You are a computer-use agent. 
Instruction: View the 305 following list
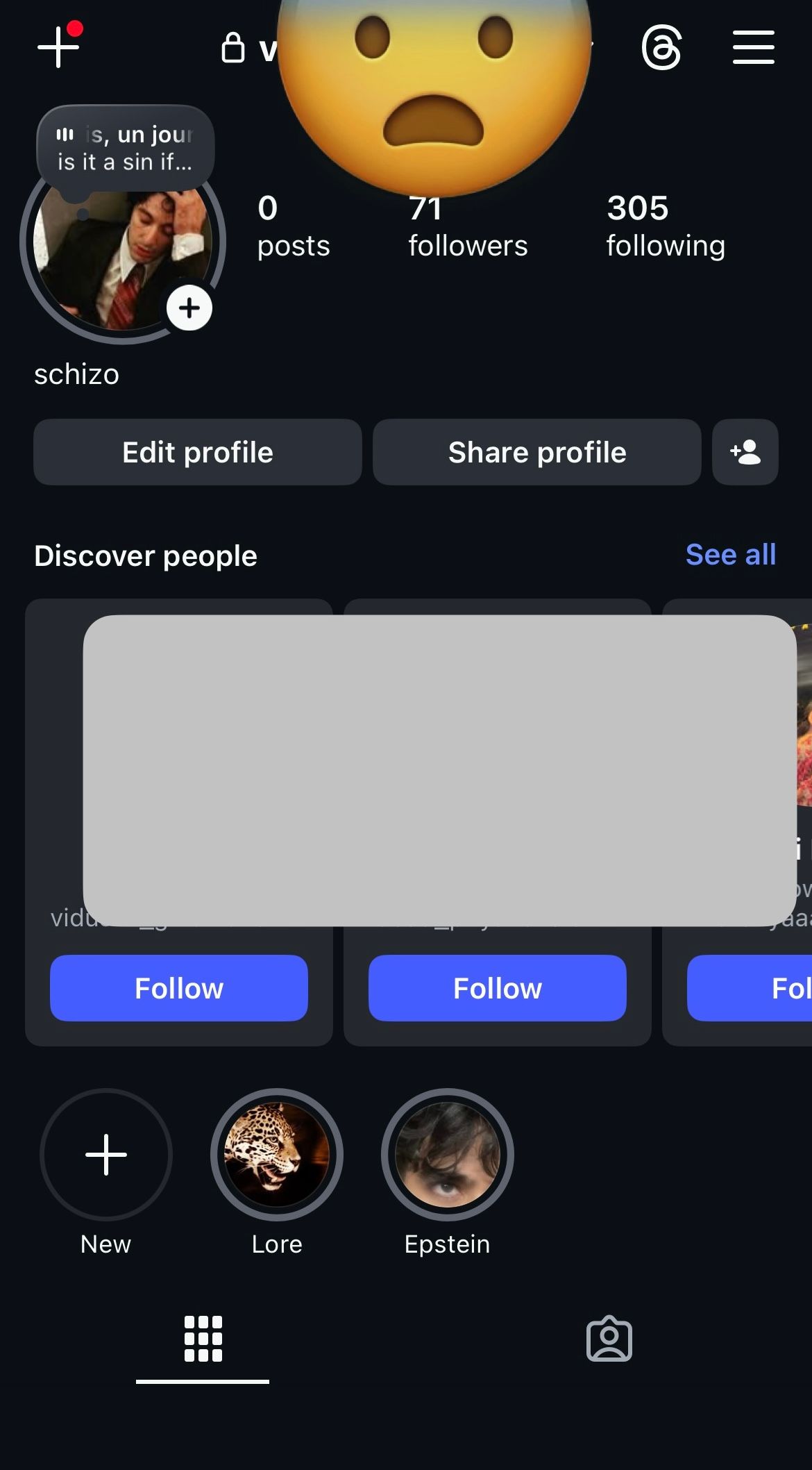click(x=665, y=227)
